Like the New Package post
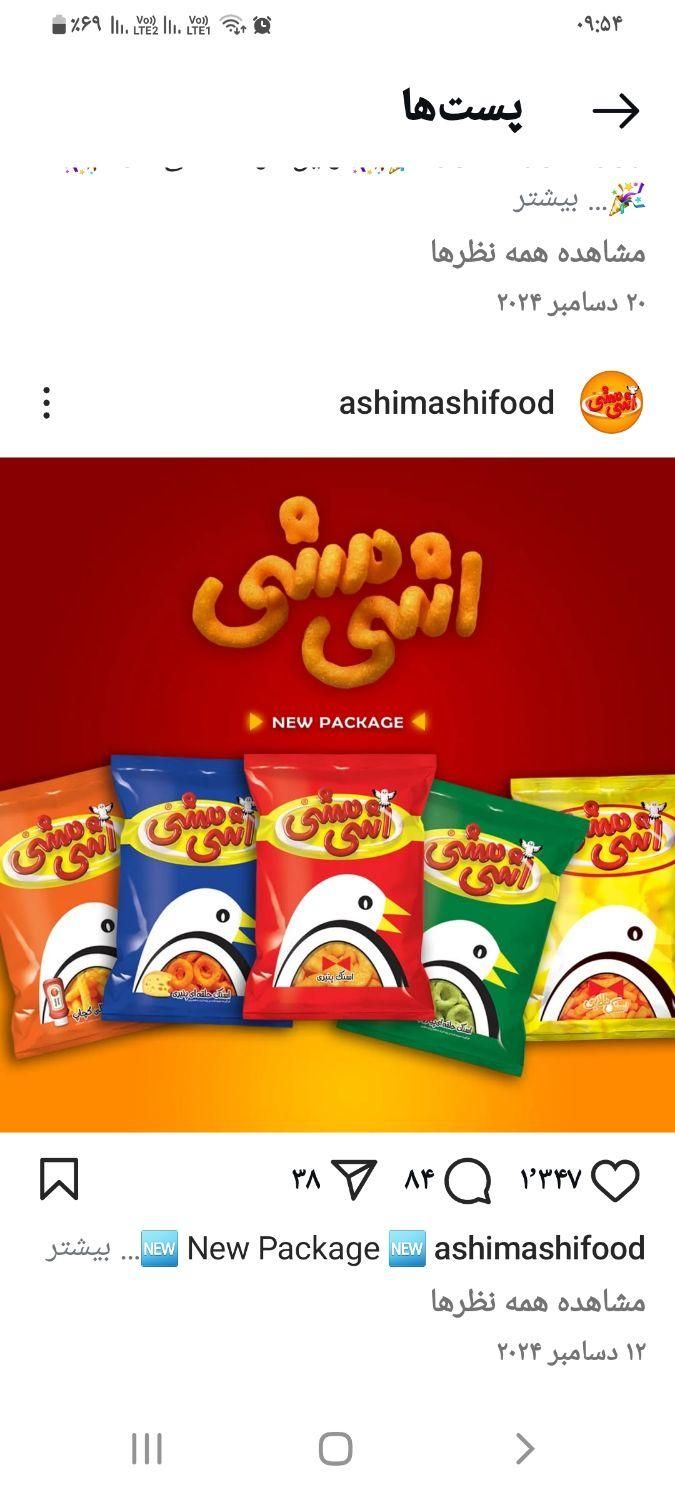Image resolution: width=675 pixels, height=1500 pixels. [615, 1181]
